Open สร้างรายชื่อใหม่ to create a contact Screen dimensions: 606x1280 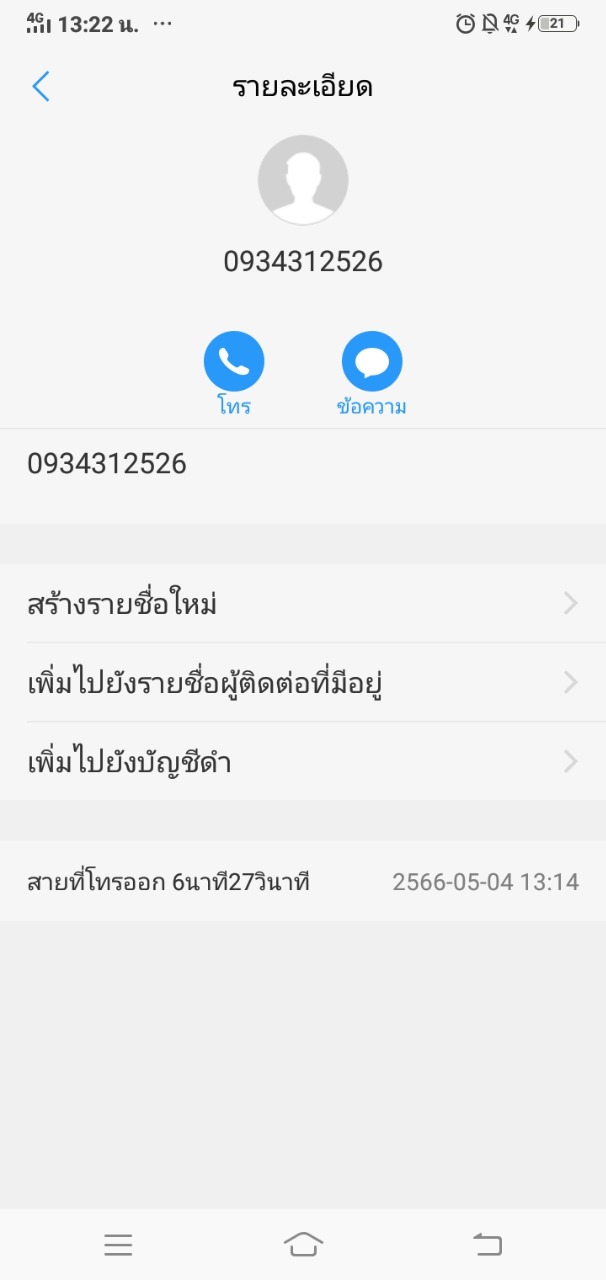click(302, 604)
